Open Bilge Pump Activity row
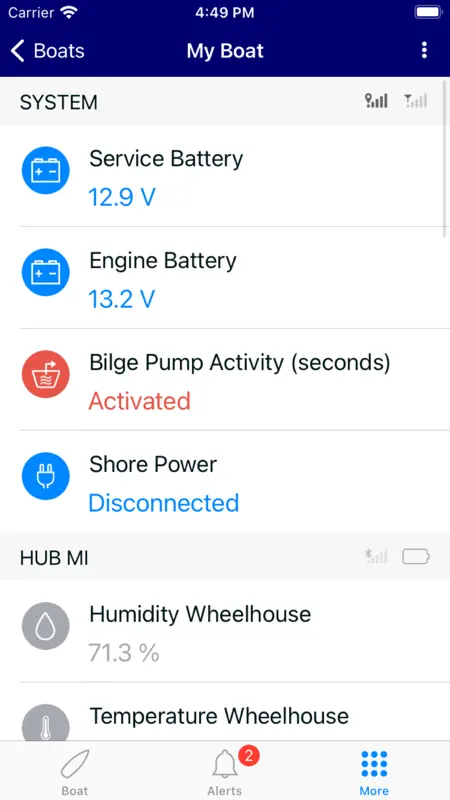Image resolution: width=450 pixels, height=800 pixels. pos(225,380)
